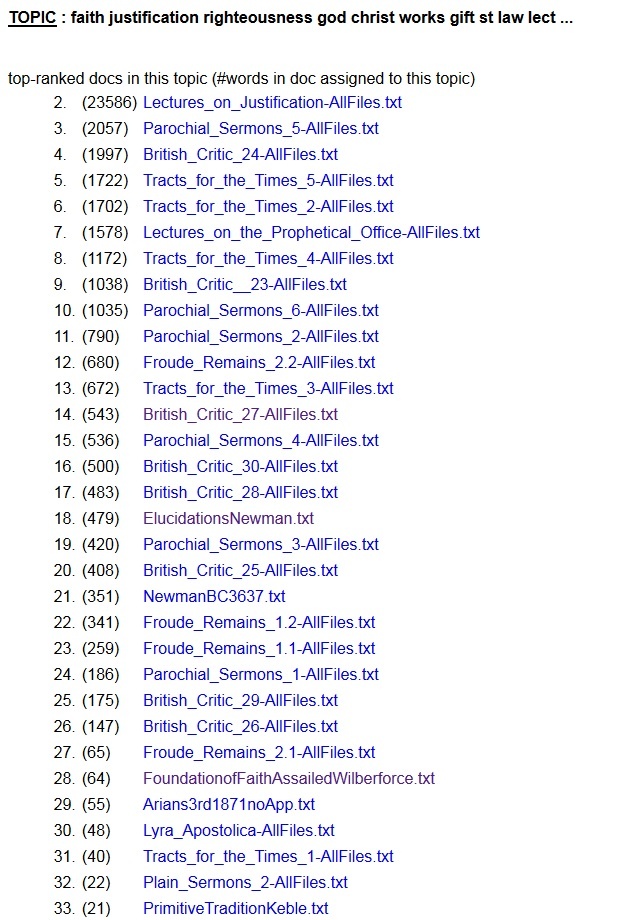Image resolution: width=628 pixels, height=920 pixels.
Task: Open PrimitiveTraditionKeble.txt
Action: coord(235,908)
